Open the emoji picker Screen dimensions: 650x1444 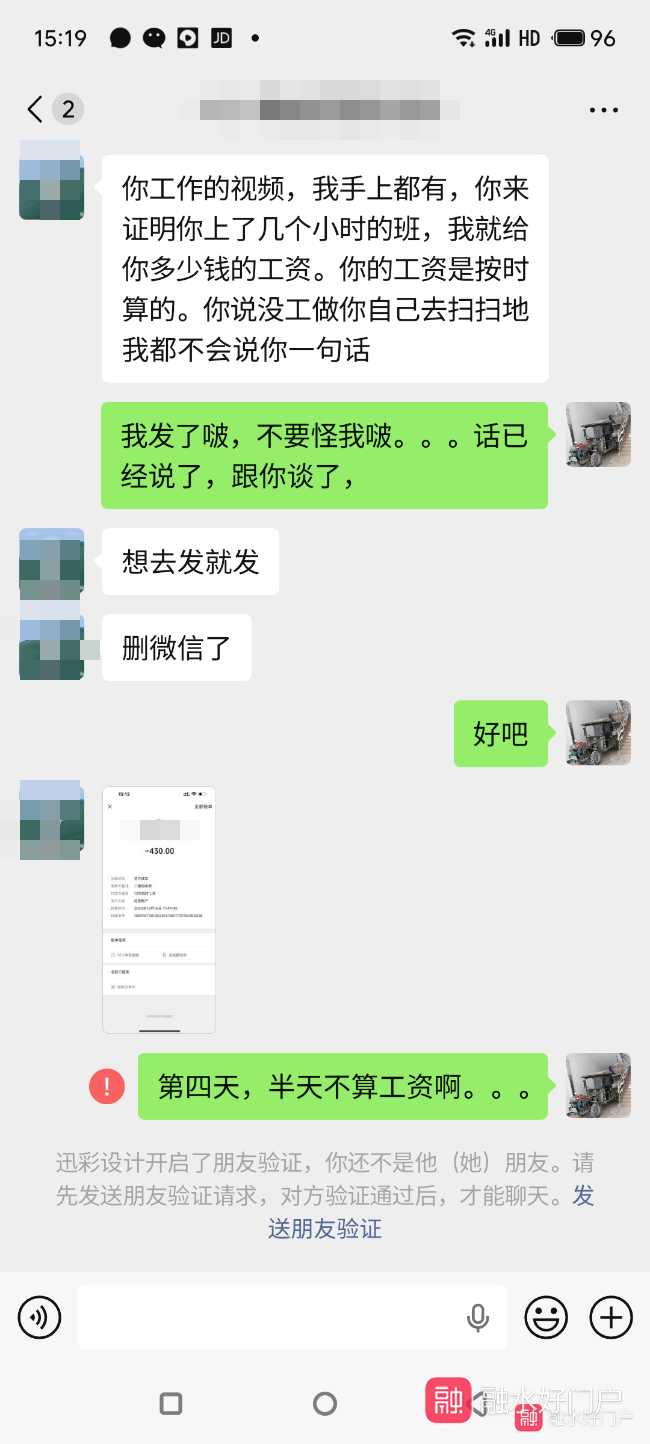546,1317
